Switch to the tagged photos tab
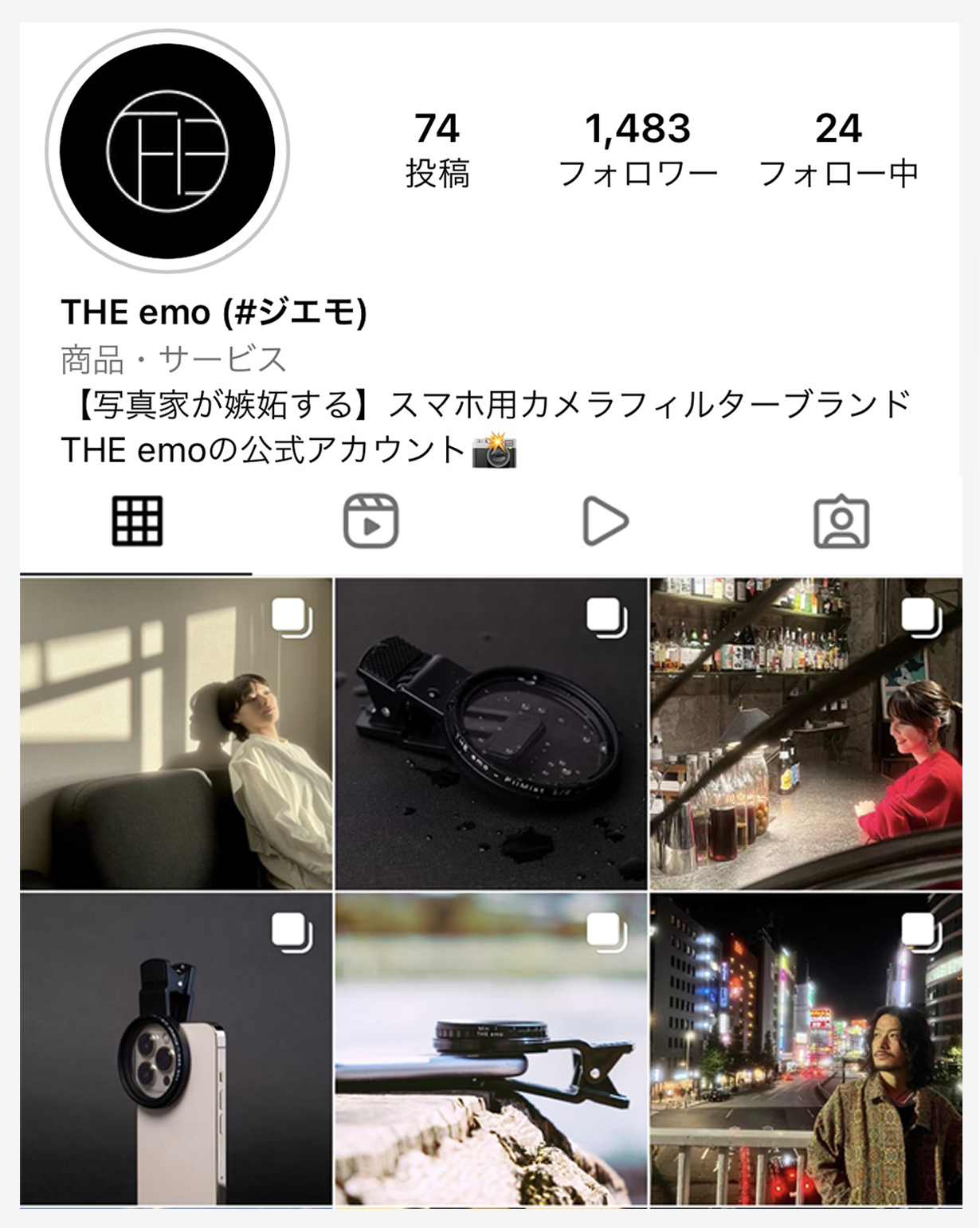The image size is (980, 1228). click(841, 522)
